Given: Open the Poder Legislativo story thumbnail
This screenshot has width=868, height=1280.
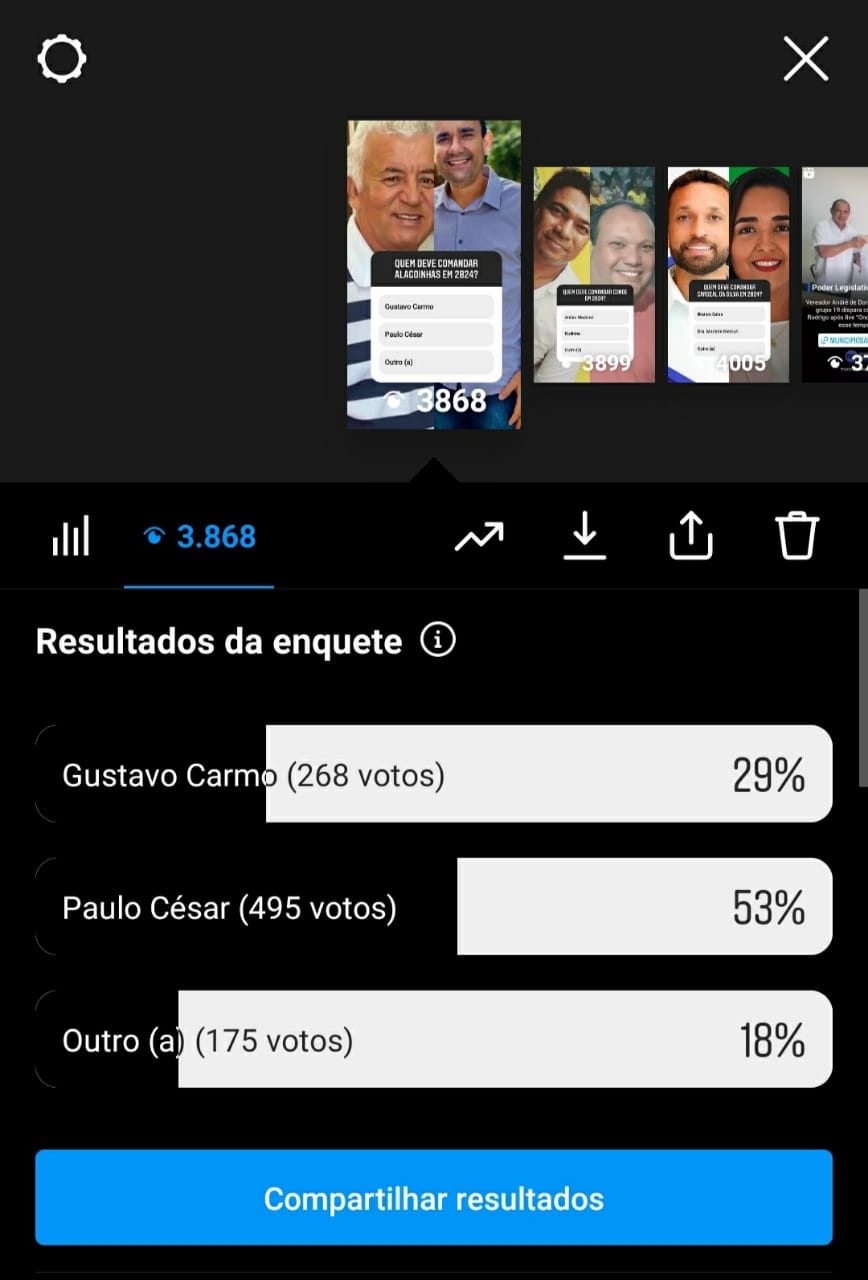Looking at the screenshot, I should (835, 274).
